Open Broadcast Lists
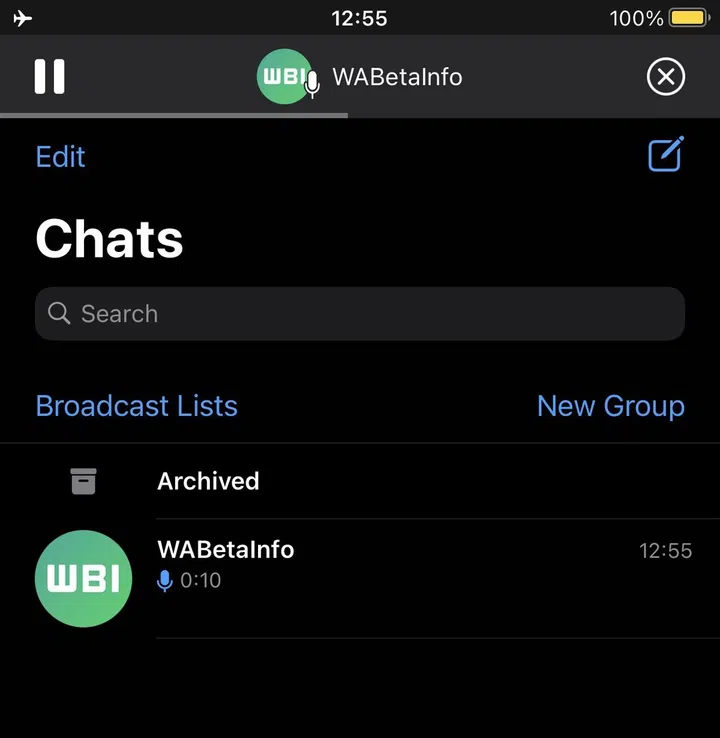 point(136,406)
